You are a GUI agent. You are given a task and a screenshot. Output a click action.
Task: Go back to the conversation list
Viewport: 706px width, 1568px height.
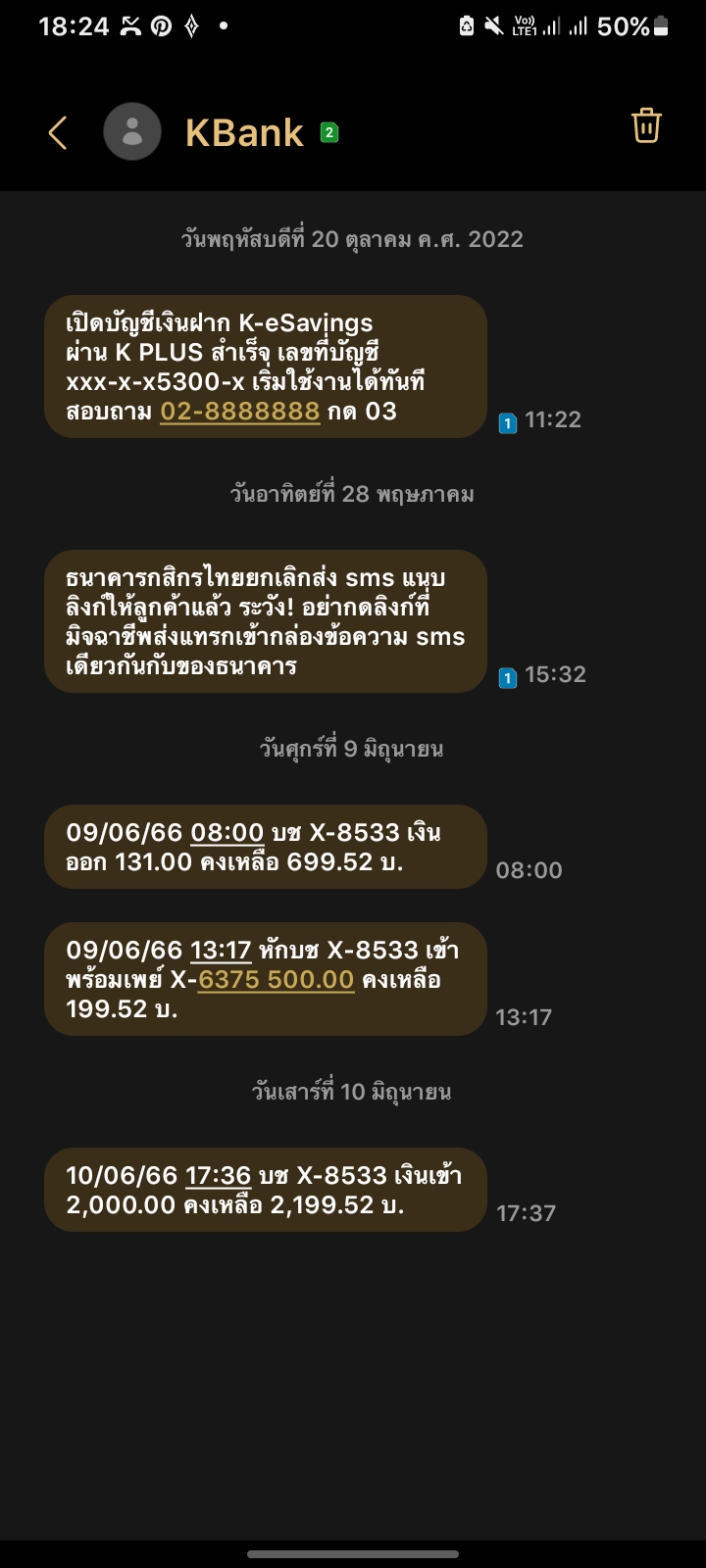tap(58, 132)
